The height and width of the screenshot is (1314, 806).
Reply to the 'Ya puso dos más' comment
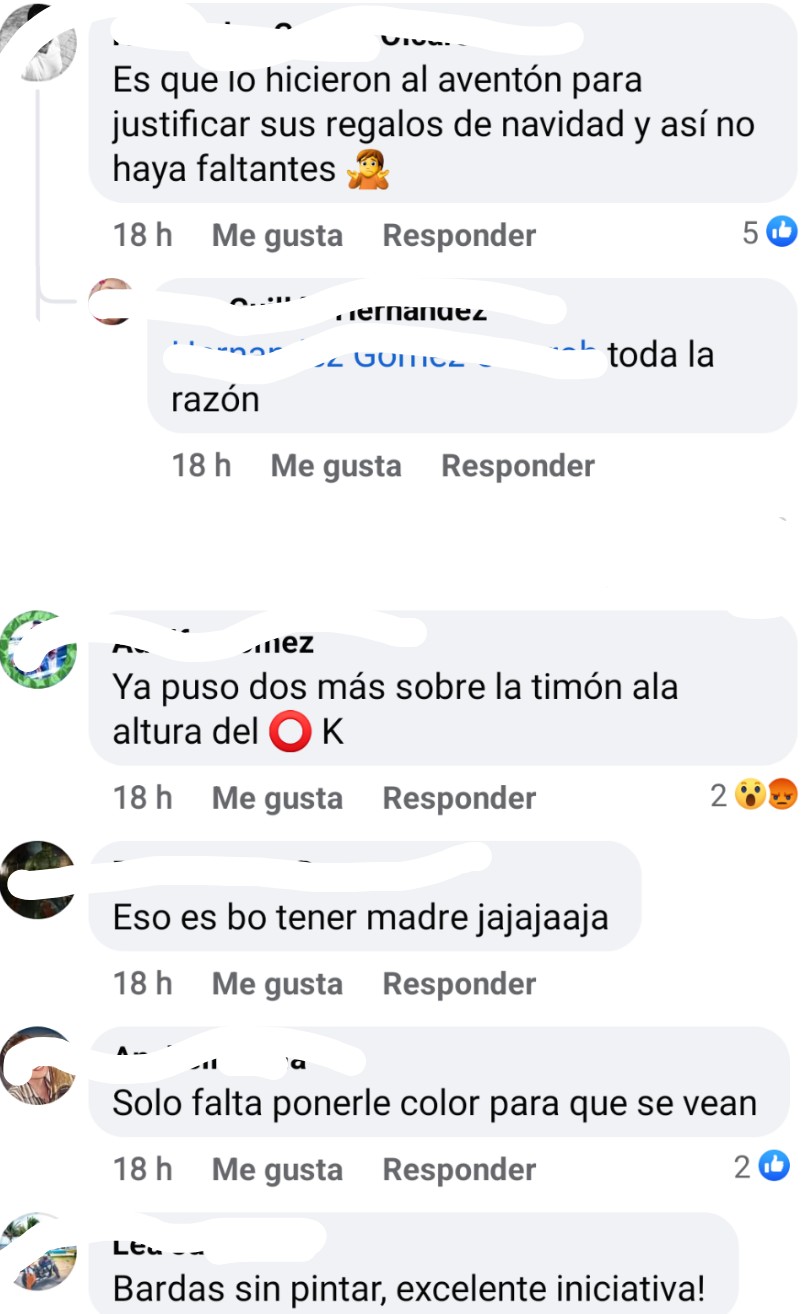(x=459, y=799)
